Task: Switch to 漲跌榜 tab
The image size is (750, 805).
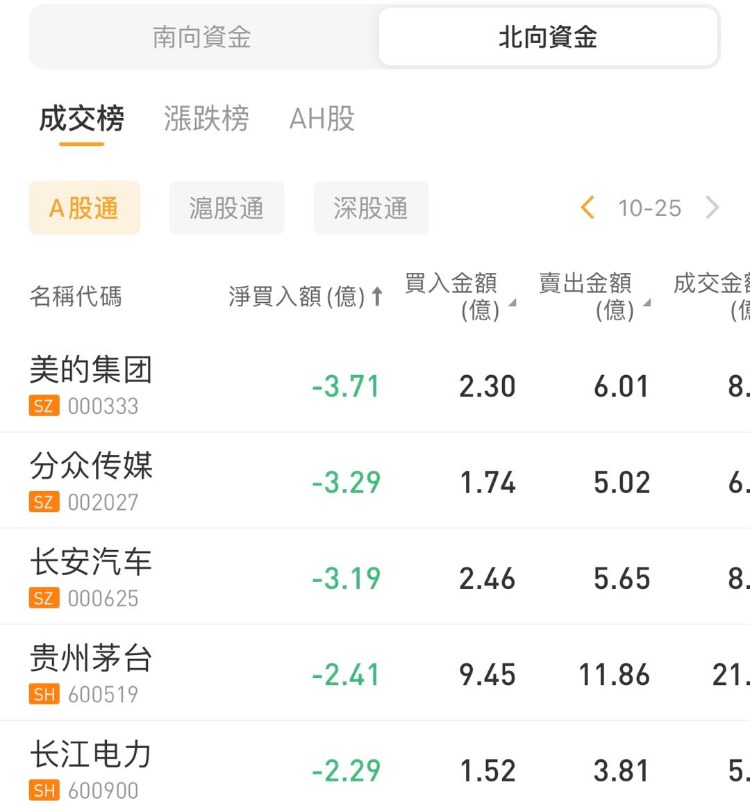Action: 206,119
